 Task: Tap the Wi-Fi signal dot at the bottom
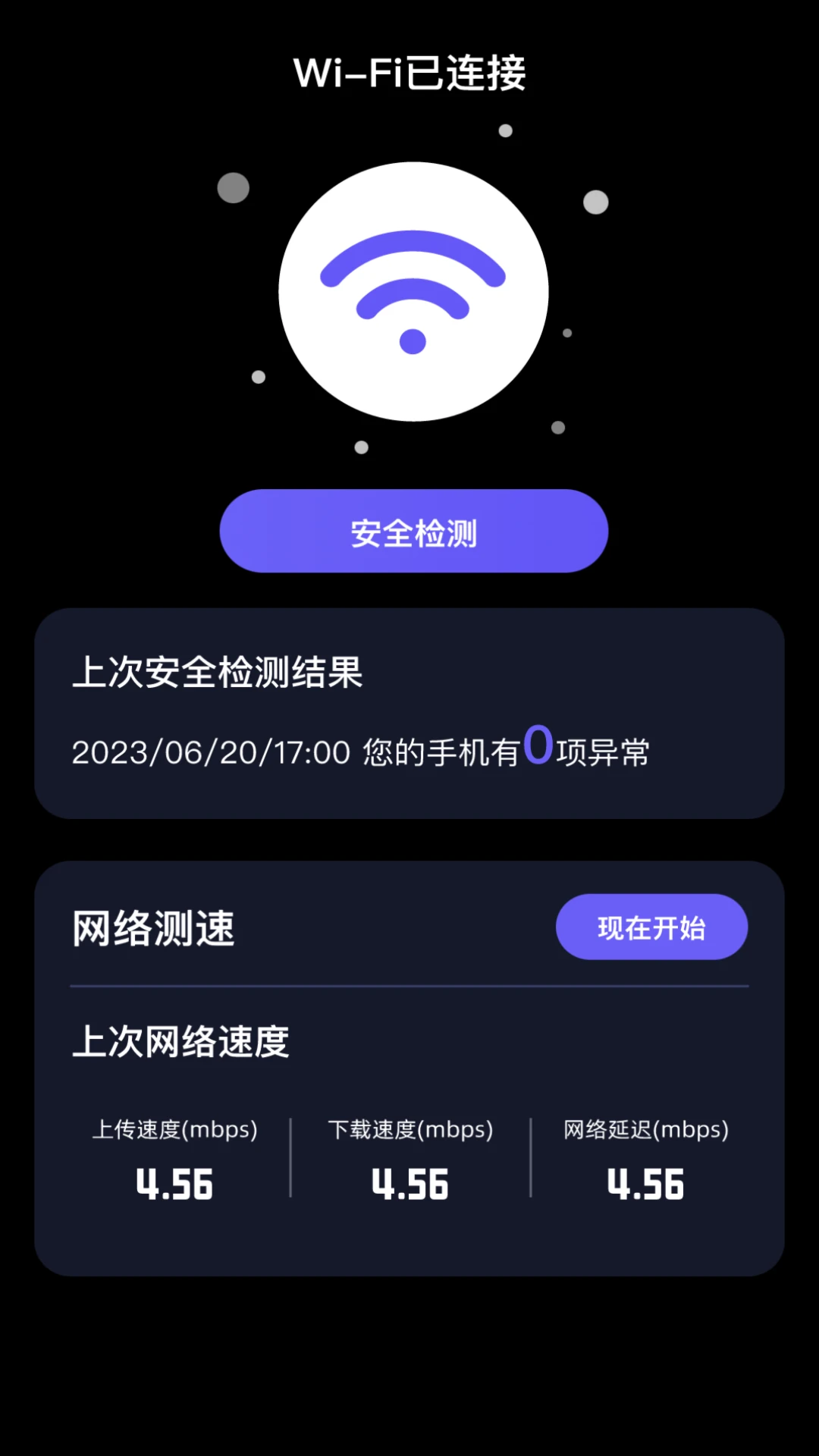click(x=413, y=340)
